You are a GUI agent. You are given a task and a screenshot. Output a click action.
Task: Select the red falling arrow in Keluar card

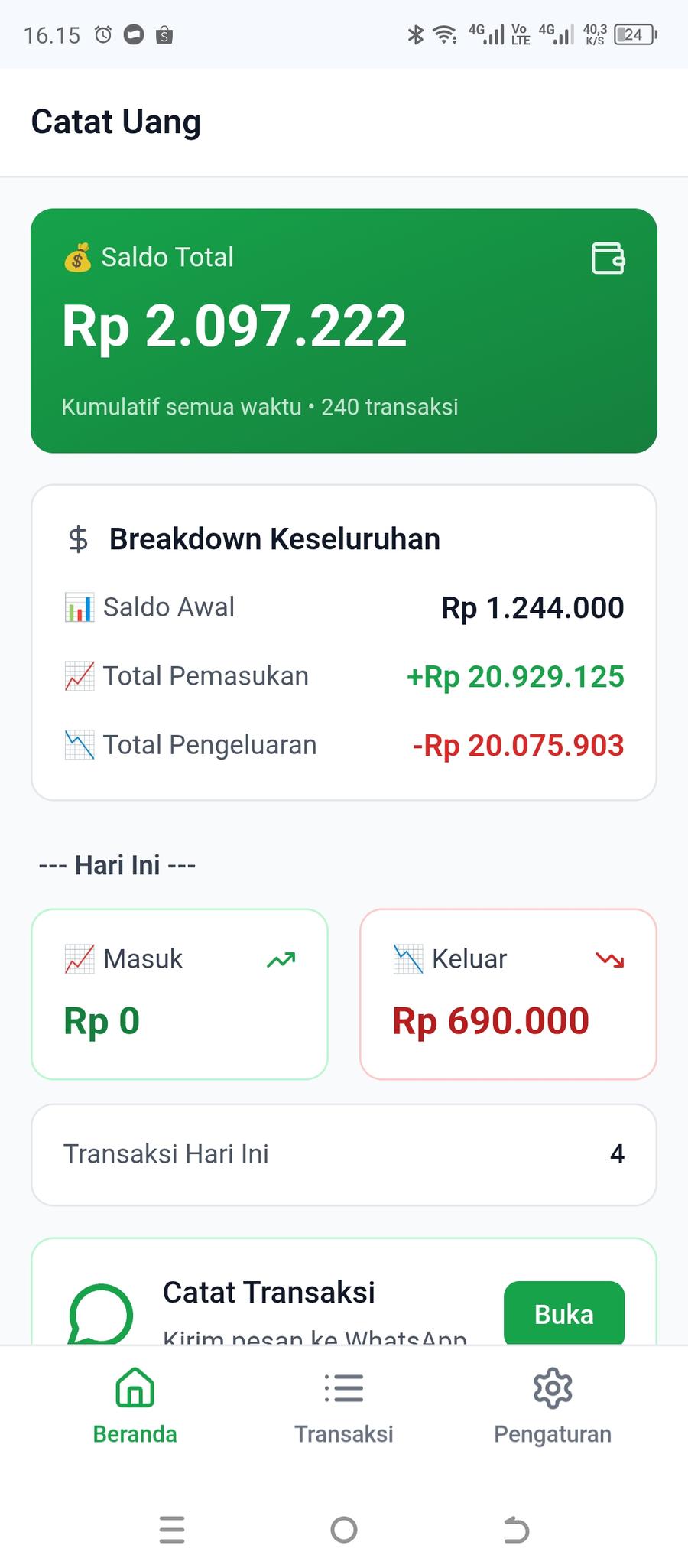point(612,958)
